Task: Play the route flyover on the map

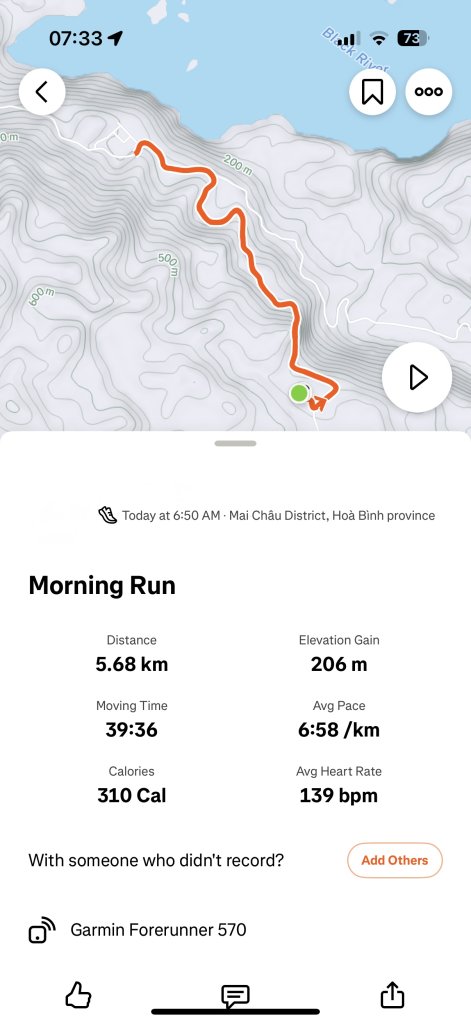Action: (x=417, y=377)
